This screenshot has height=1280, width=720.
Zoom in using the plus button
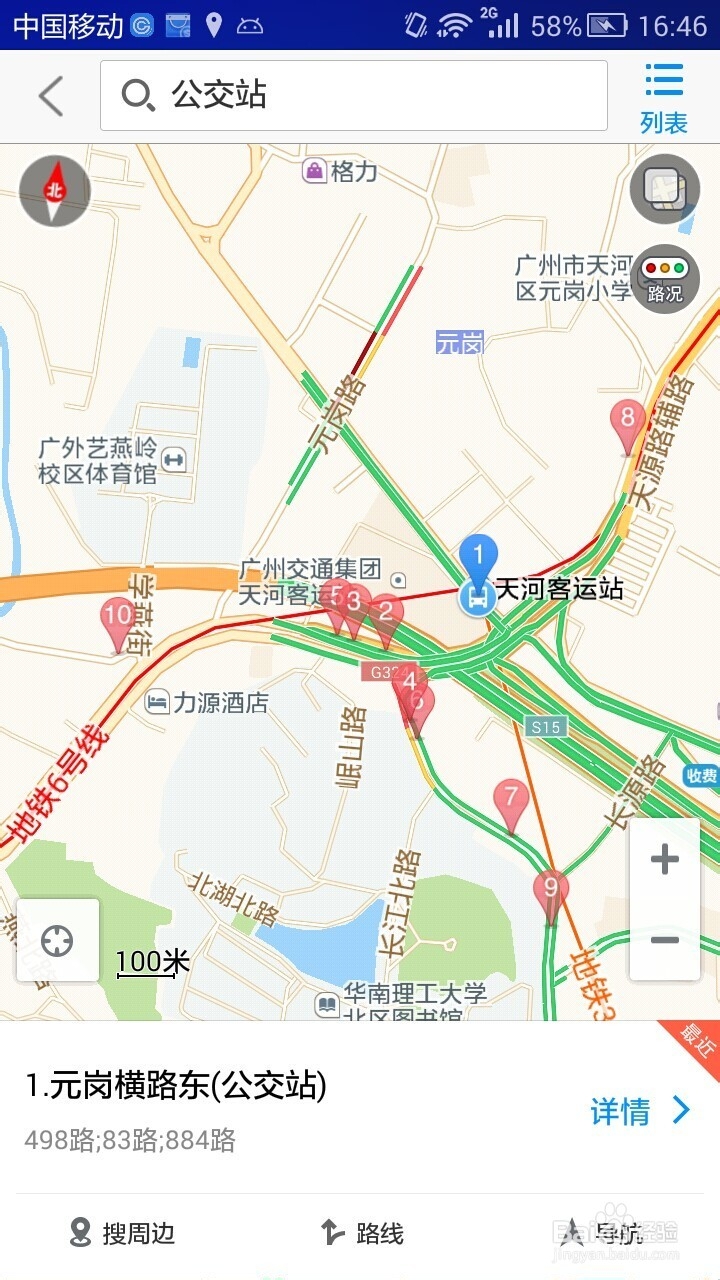point(664,859)
